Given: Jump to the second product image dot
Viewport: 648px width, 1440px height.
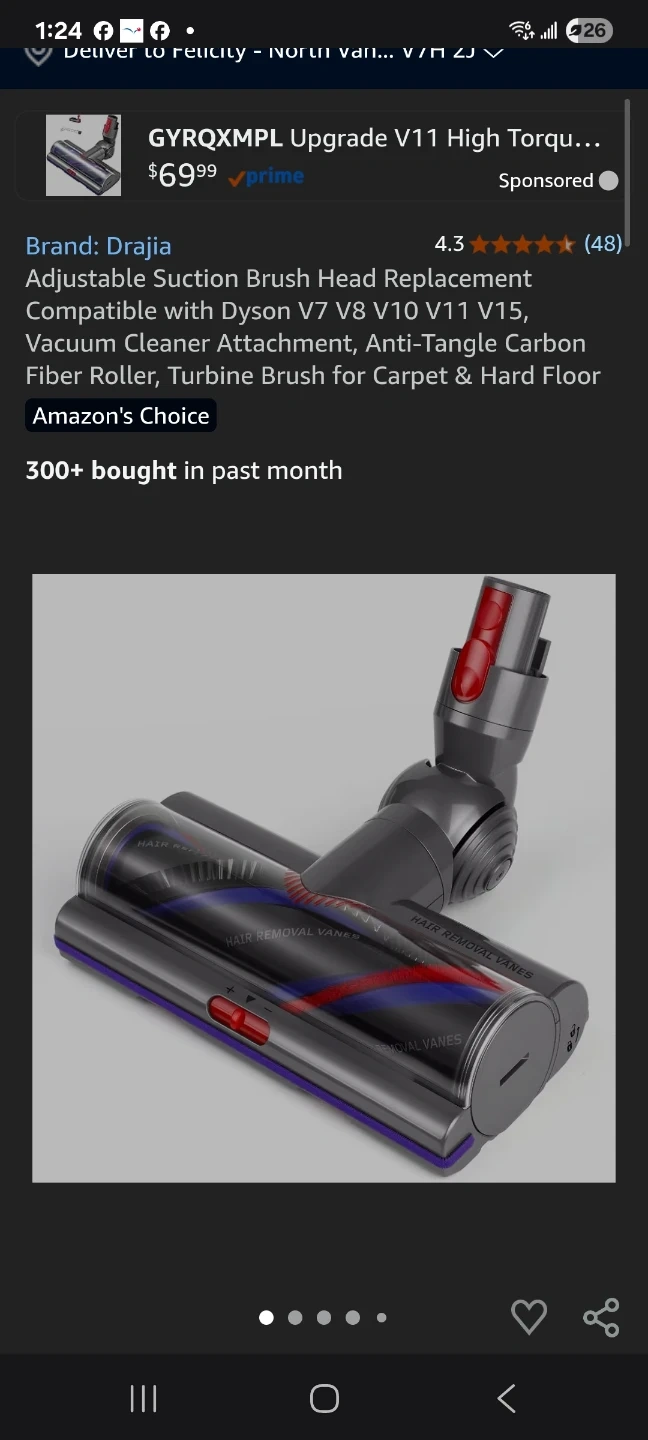Looking at the screenshot, I should [x=295, y=1318].
